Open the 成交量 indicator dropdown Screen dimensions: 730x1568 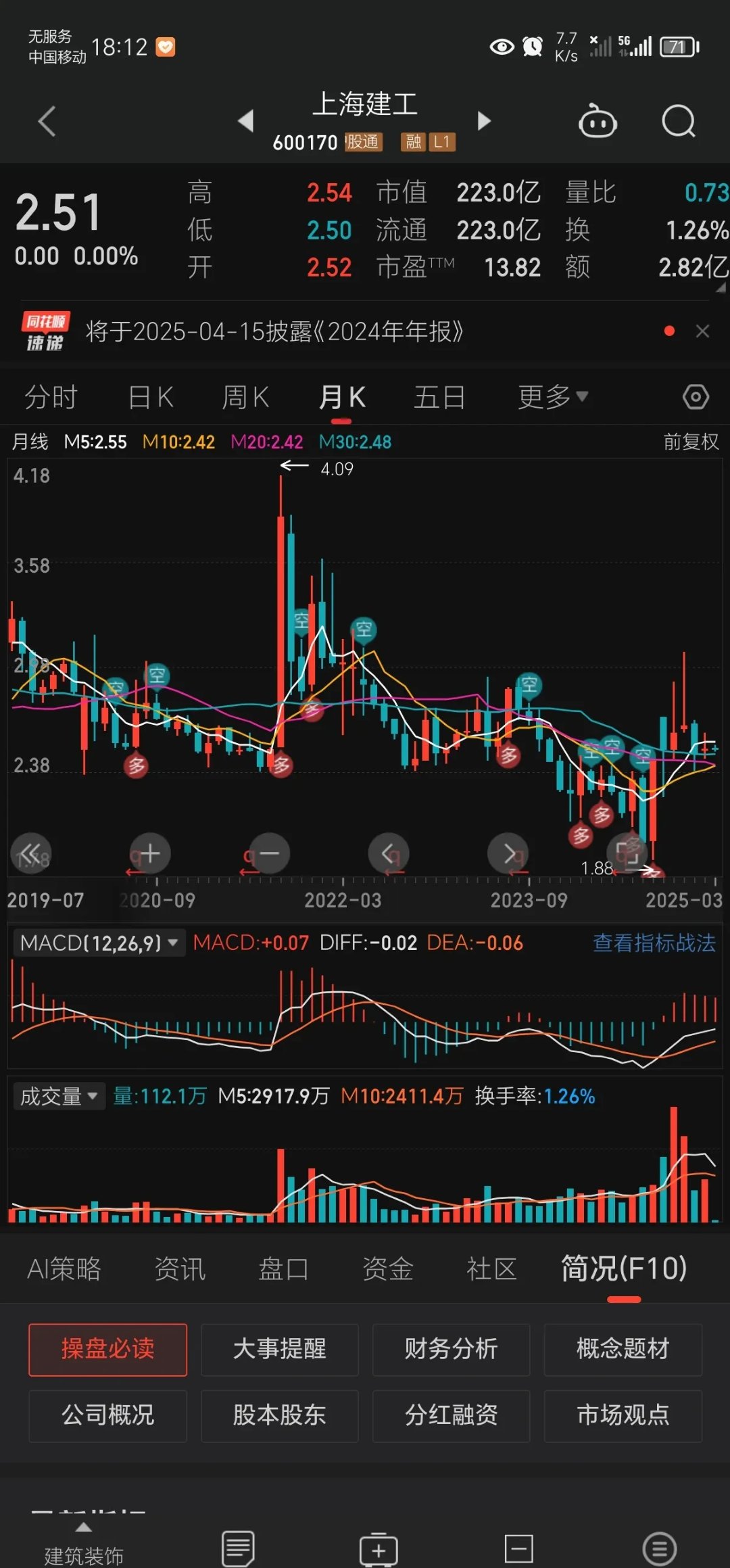point(59,1096)
